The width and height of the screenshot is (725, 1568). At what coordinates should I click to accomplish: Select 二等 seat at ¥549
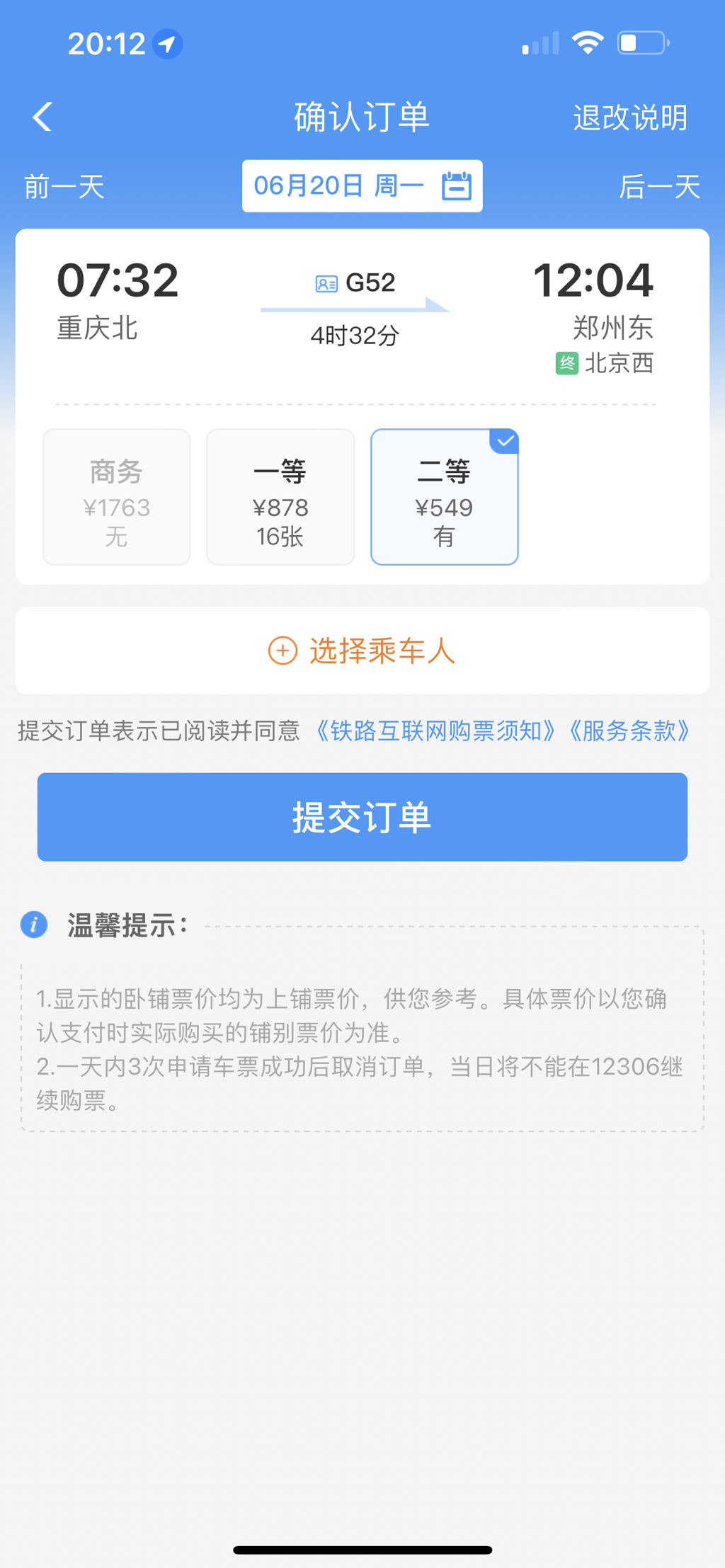(x=445, y=497)
